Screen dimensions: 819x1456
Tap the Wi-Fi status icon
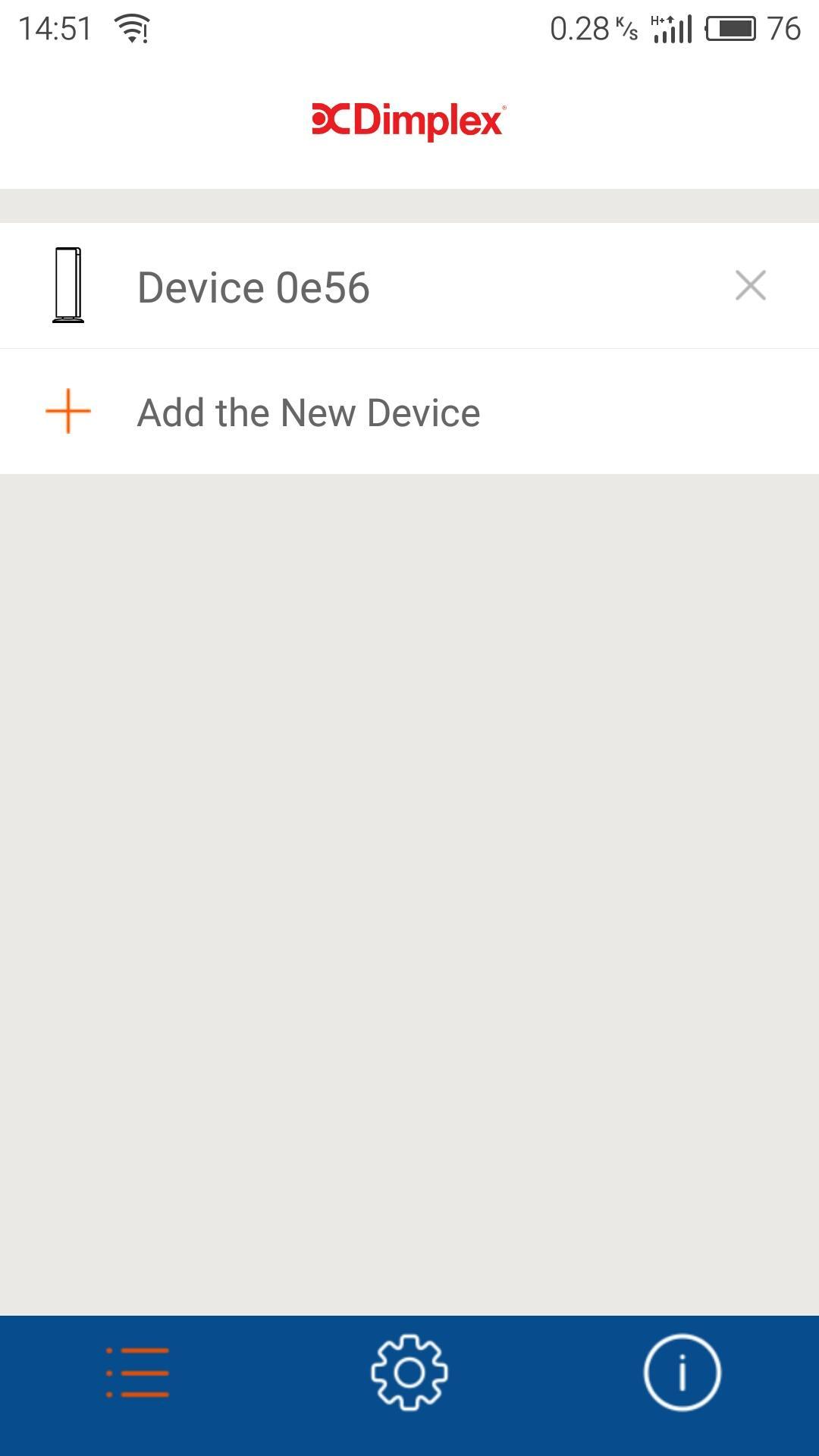click(133, 28)
